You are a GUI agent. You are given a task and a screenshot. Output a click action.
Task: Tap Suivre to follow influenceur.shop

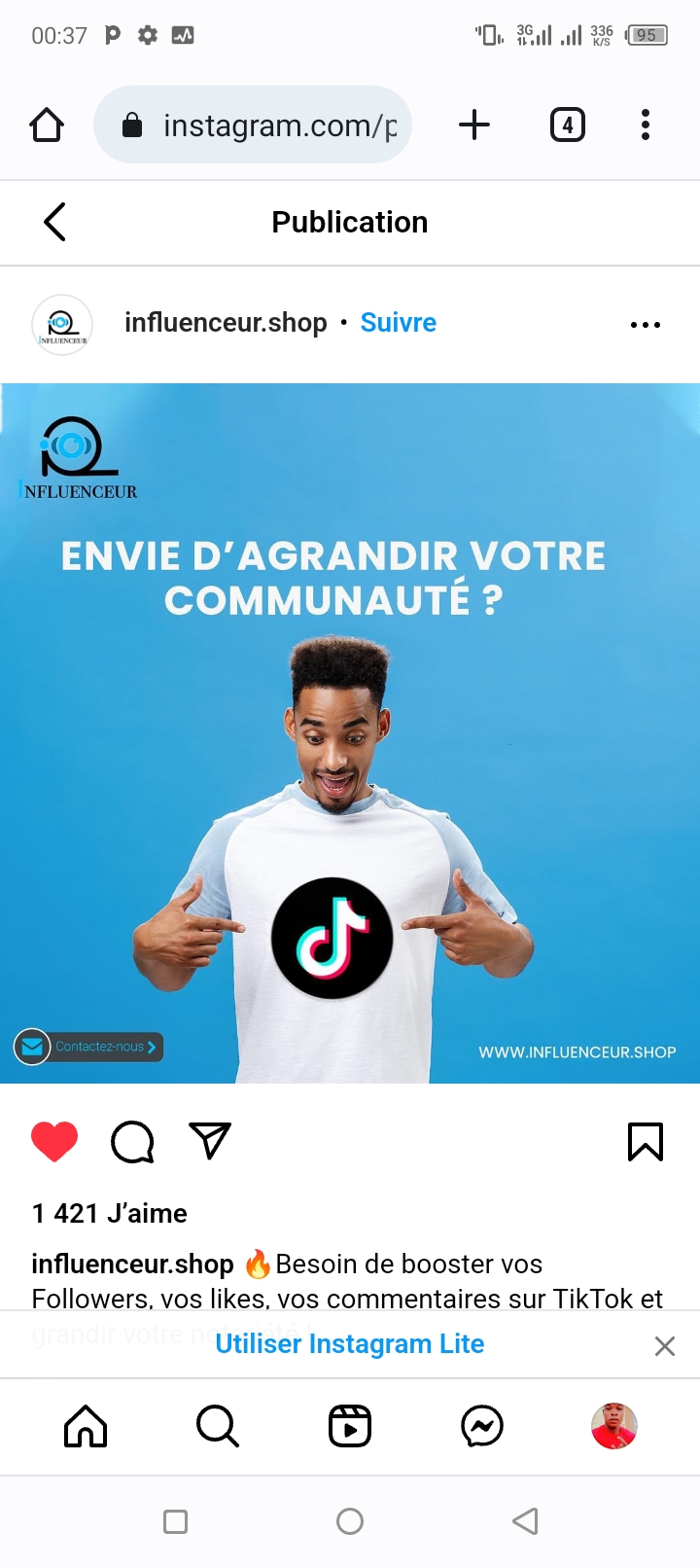pyautogui.click(x=398, y=322)
